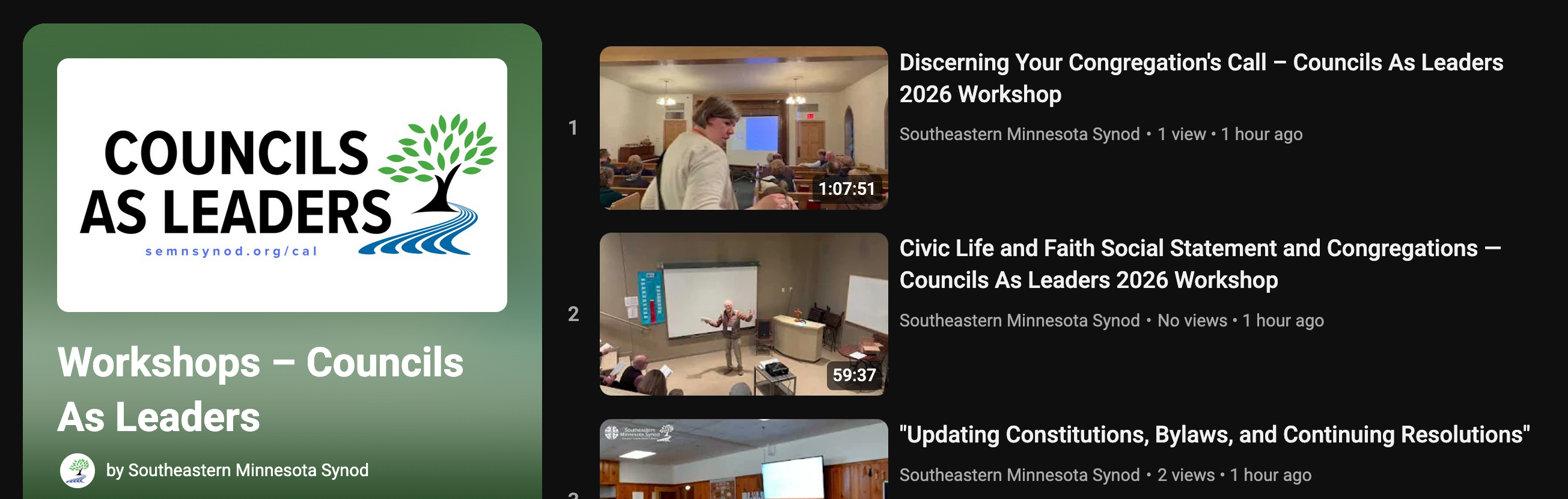Open the Civic Life and Faith Social Statement title
This screenshot has height=499, width=1568.
pyautogui.click(x=1199, y=264)
